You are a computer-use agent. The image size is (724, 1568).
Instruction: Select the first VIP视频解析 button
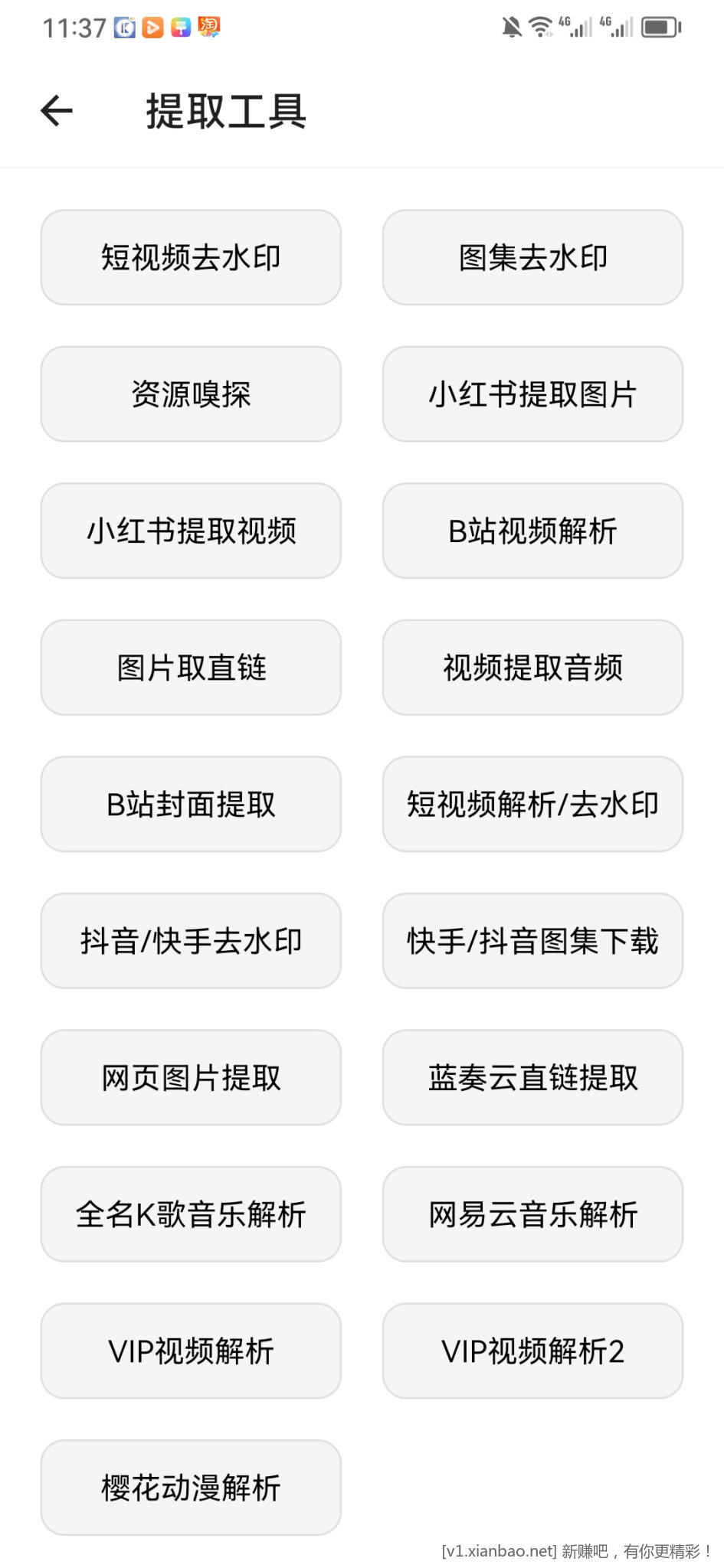click(191, 1351)
